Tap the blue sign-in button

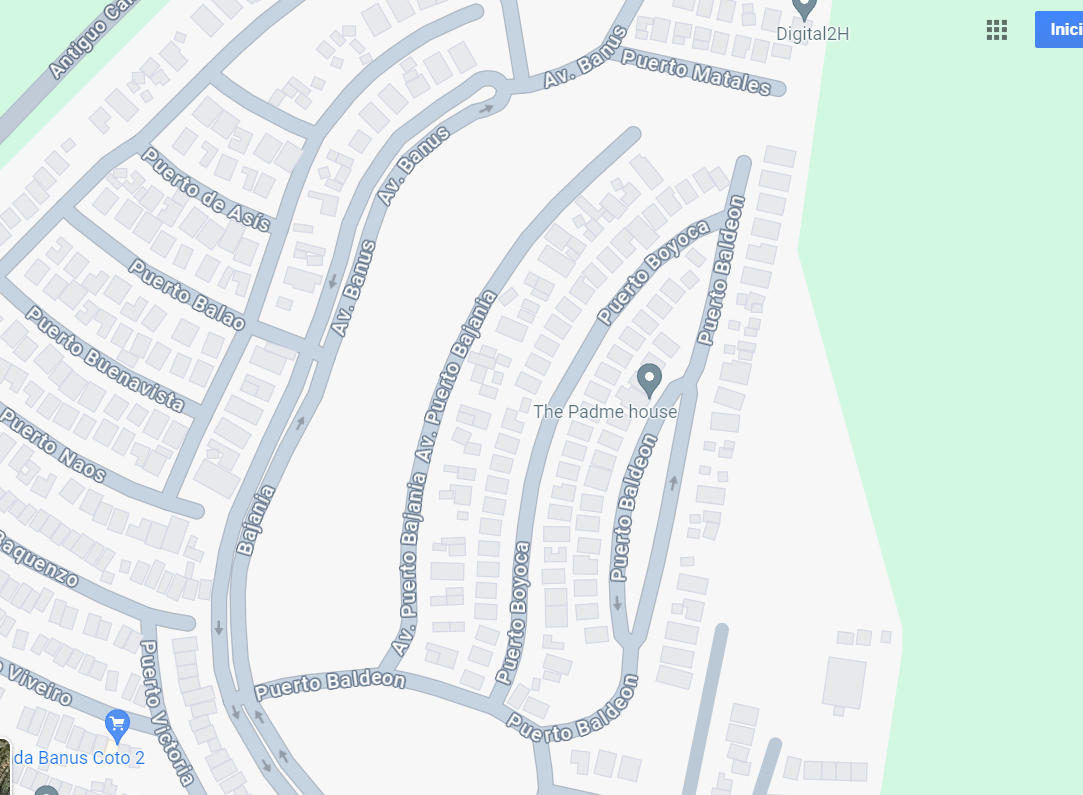[x=1059, y=30]
